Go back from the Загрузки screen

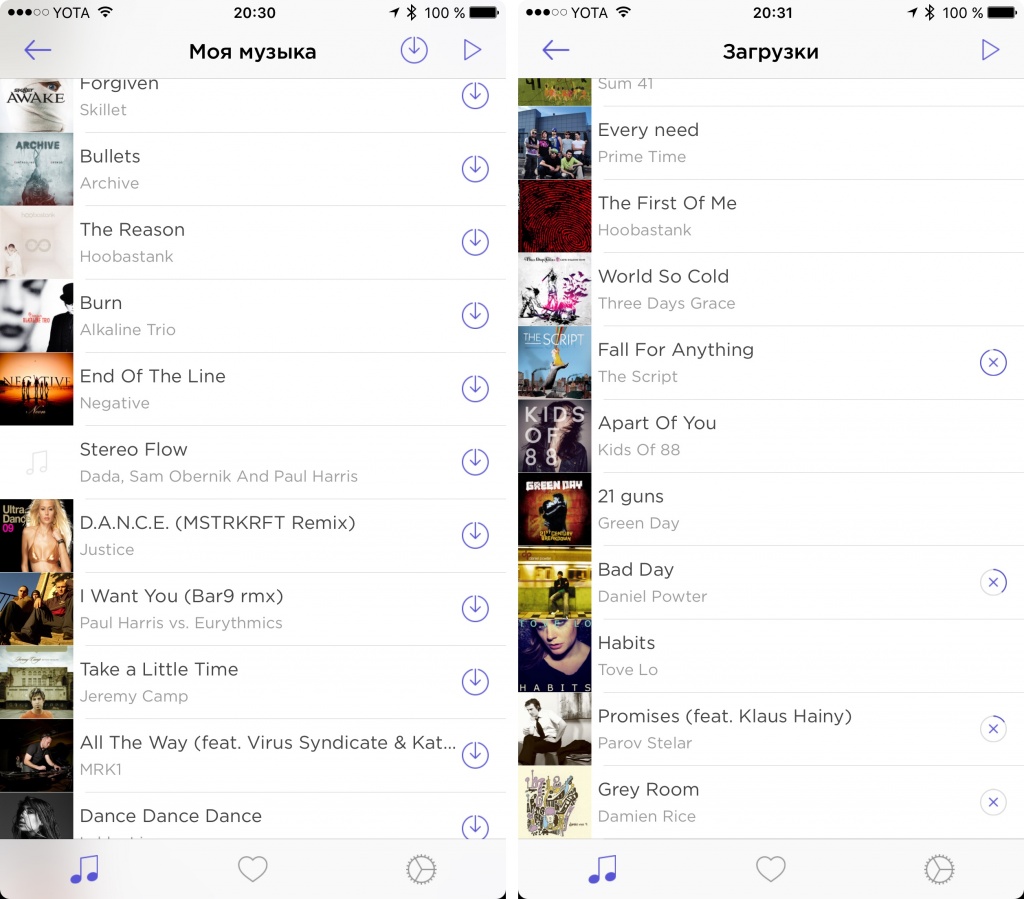pos(555,50)
